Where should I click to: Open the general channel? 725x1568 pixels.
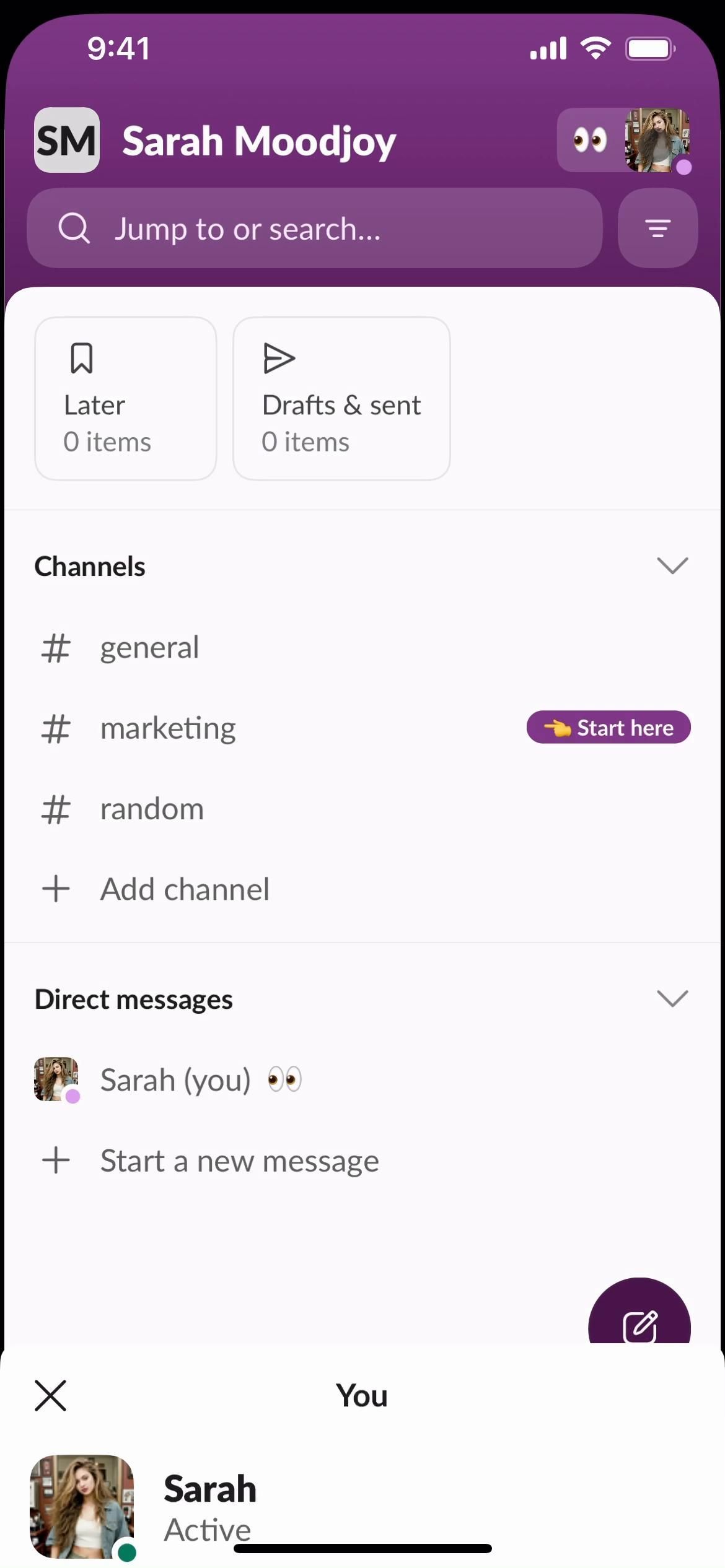tap(149, 648)
